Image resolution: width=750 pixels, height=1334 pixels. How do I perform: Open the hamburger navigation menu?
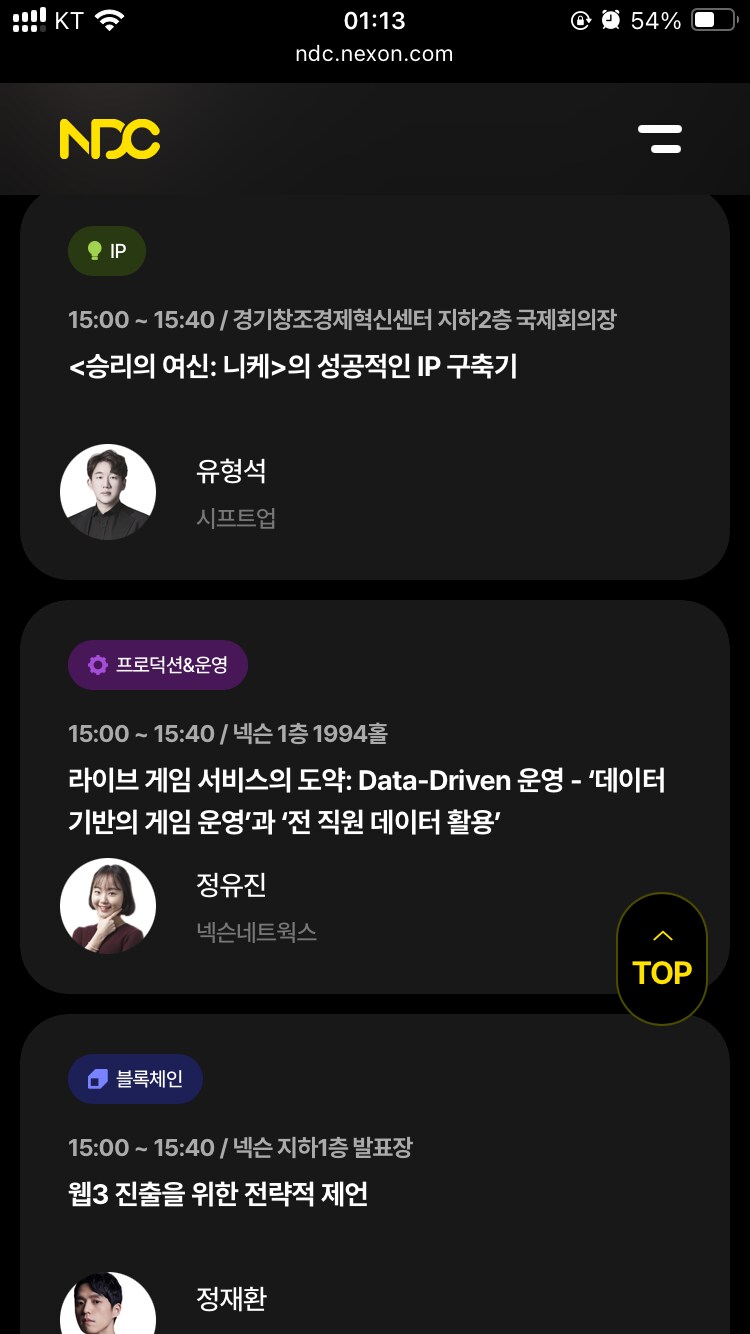(x=661, y=139)
